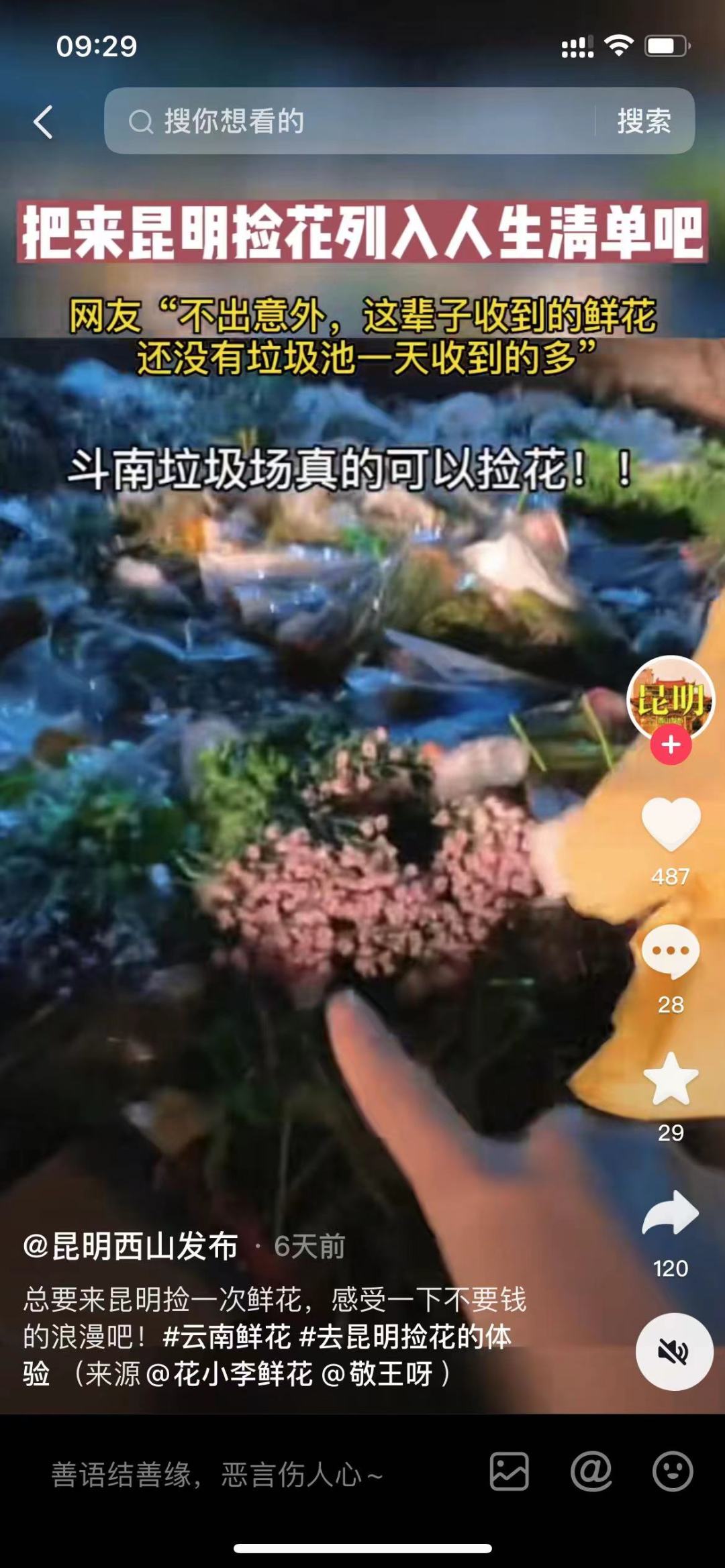
Task: Open the emoji picker
Action: point(672,1472)
